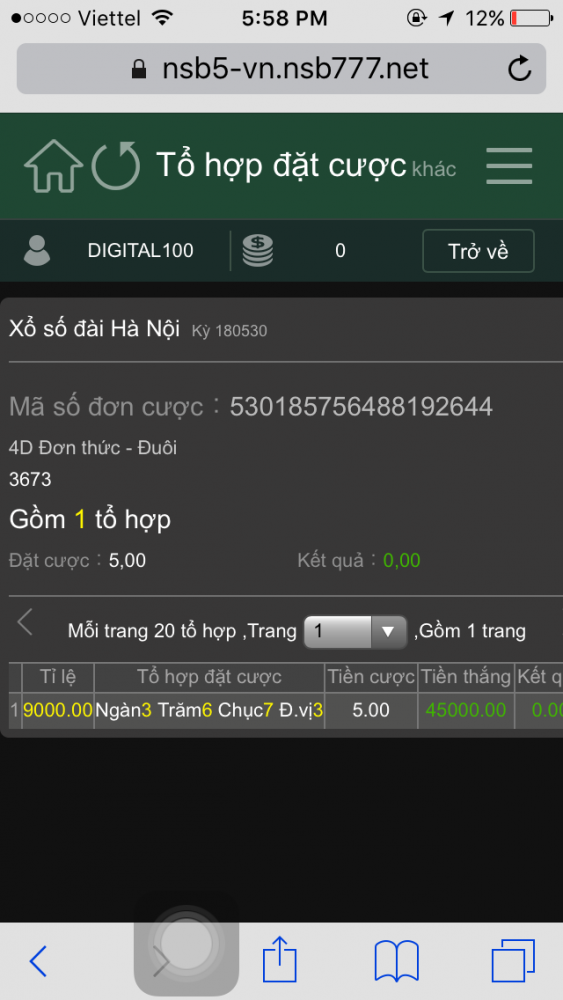Viewport: 563px width, 1000px height.
Task: Reload the page from the address bar
Action: (x=520, y=69)
